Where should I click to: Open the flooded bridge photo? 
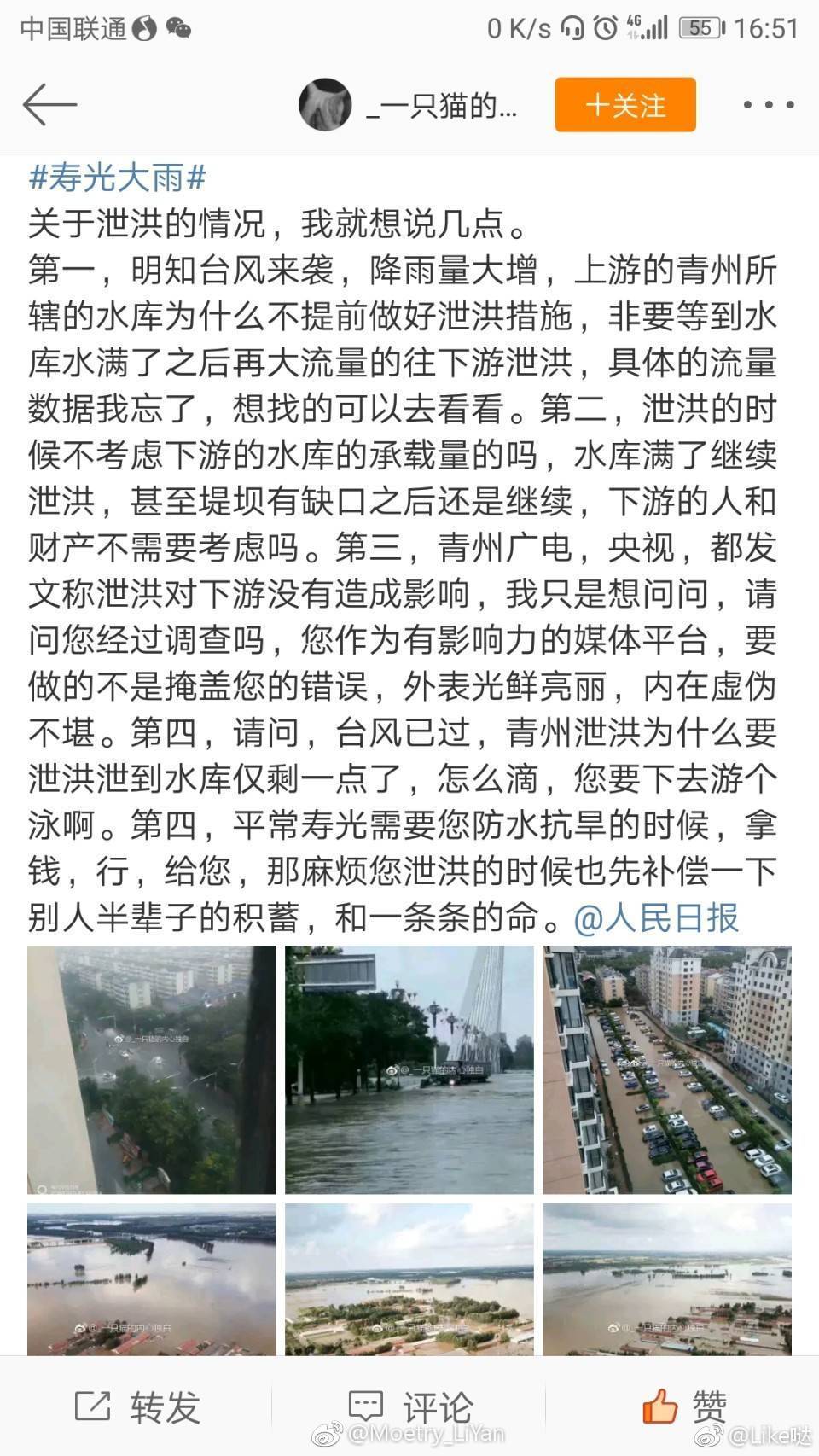coord(409,1069)
